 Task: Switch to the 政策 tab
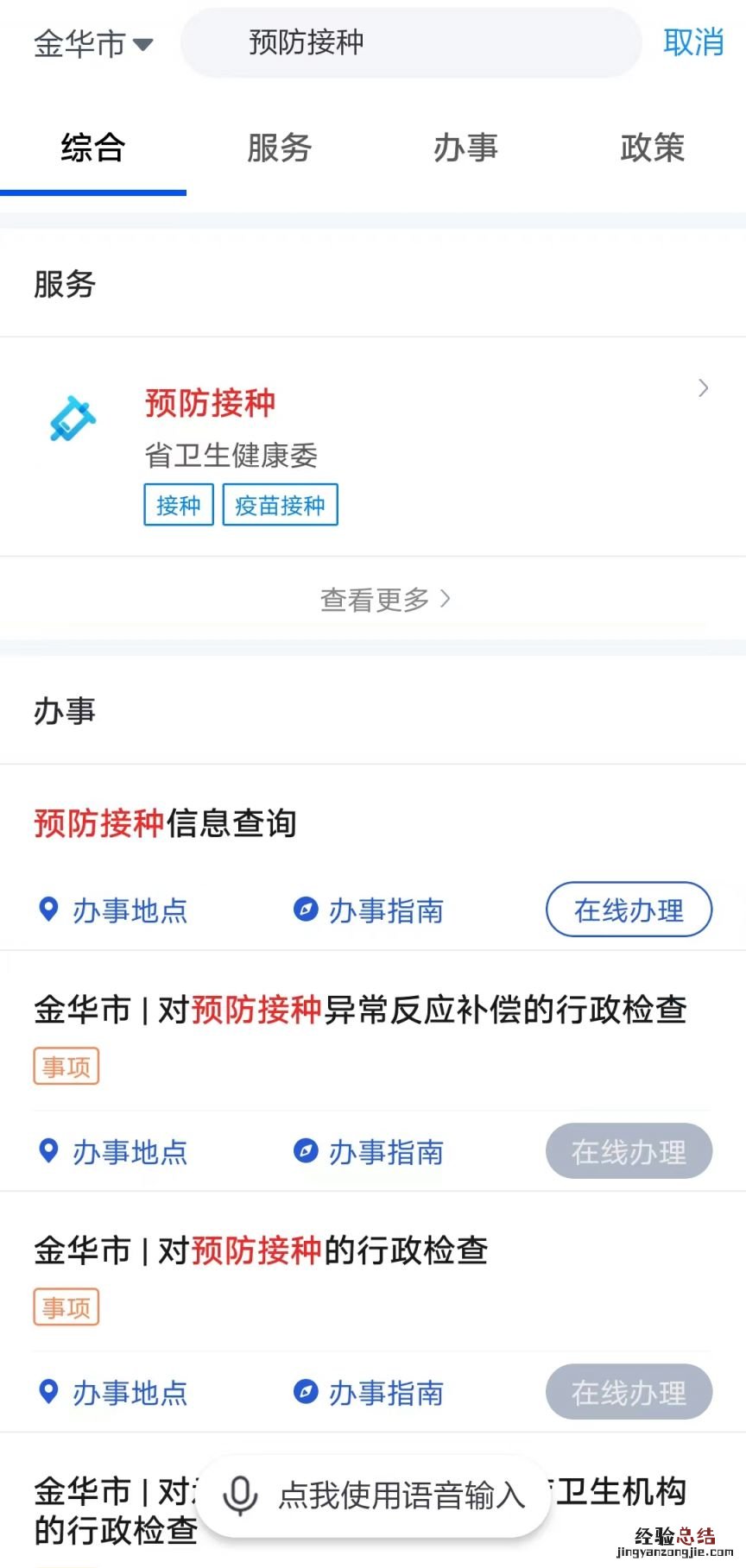coord(652,148)
